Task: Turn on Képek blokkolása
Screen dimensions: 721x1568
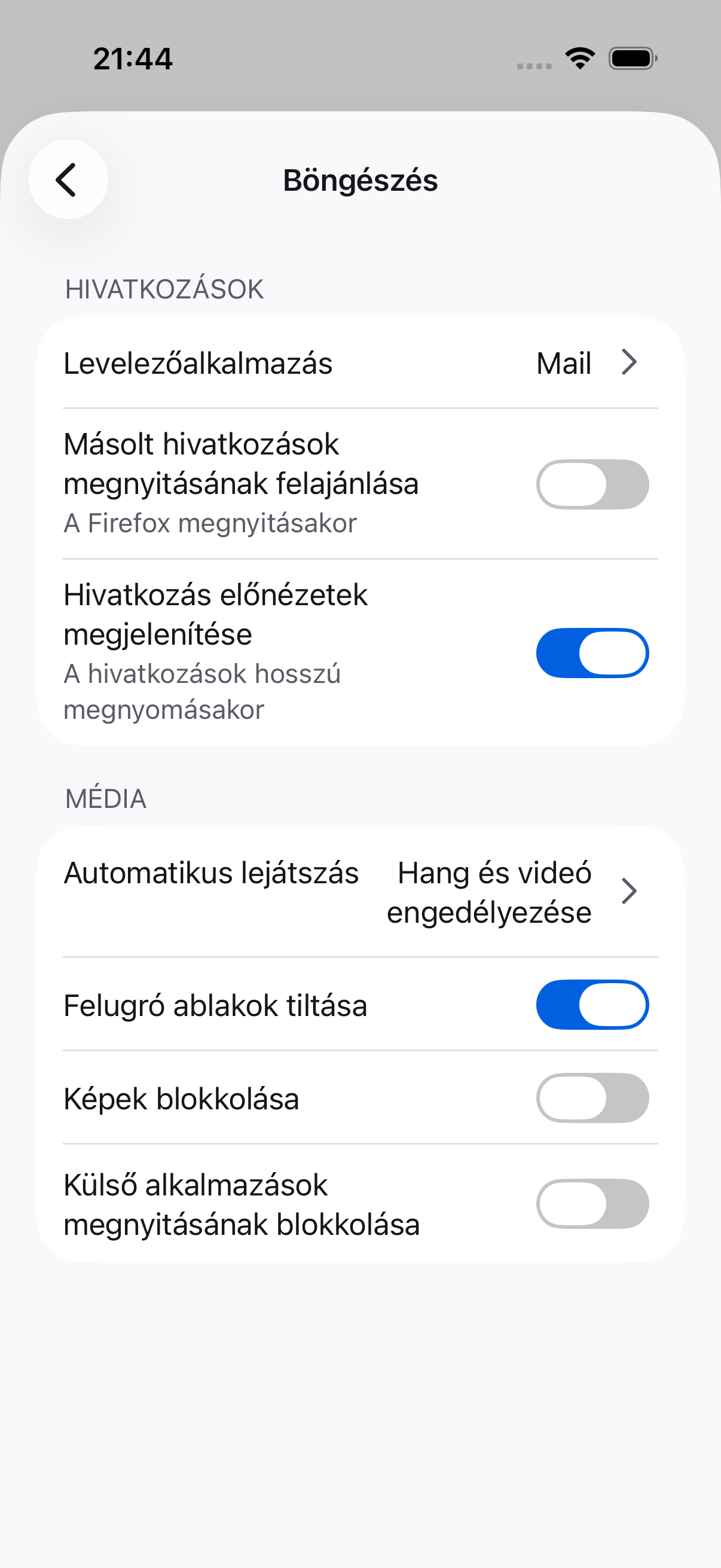Action: tap(592, 1097)
